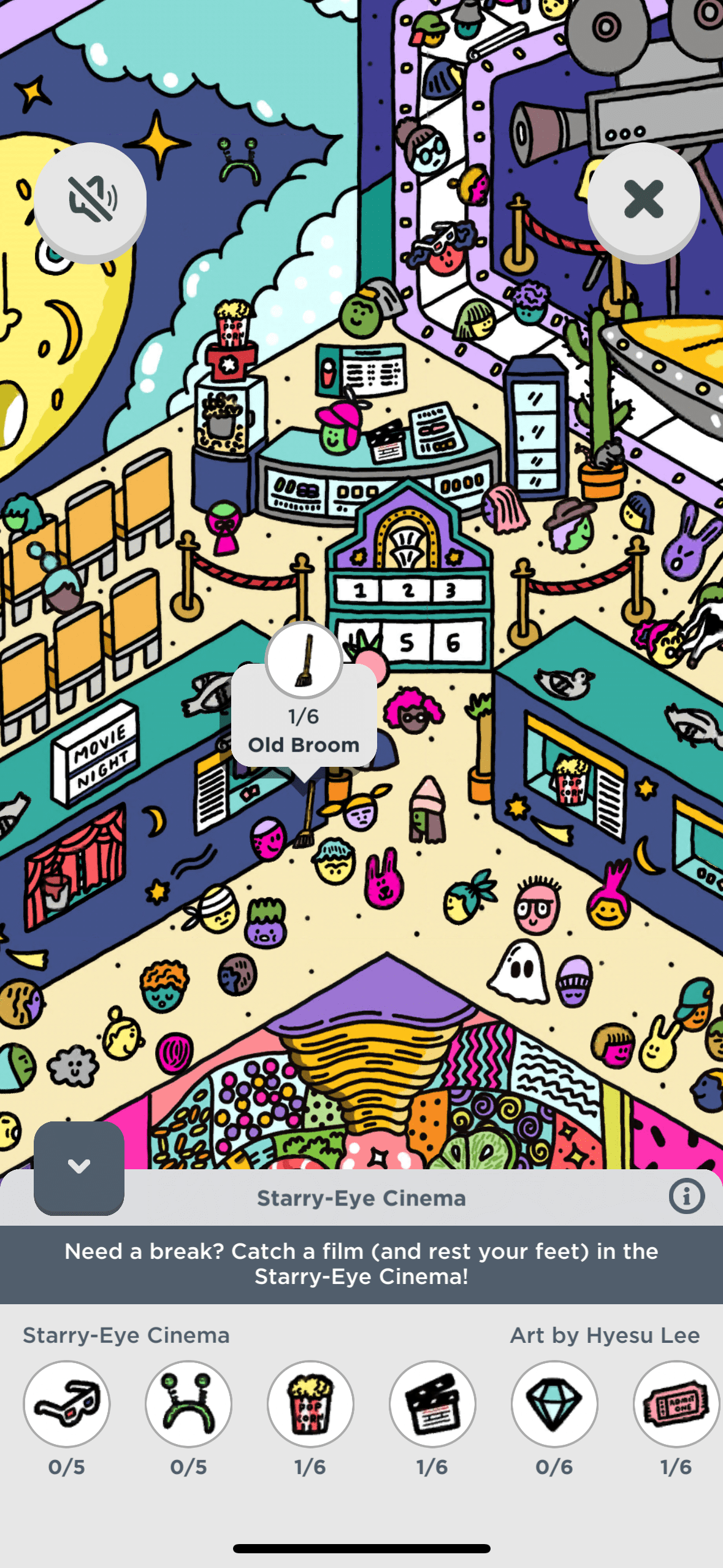Select the diamond gem target
Image resolution: width=723 pixels, height=1568 pixels.
(x=554, y=1403)
